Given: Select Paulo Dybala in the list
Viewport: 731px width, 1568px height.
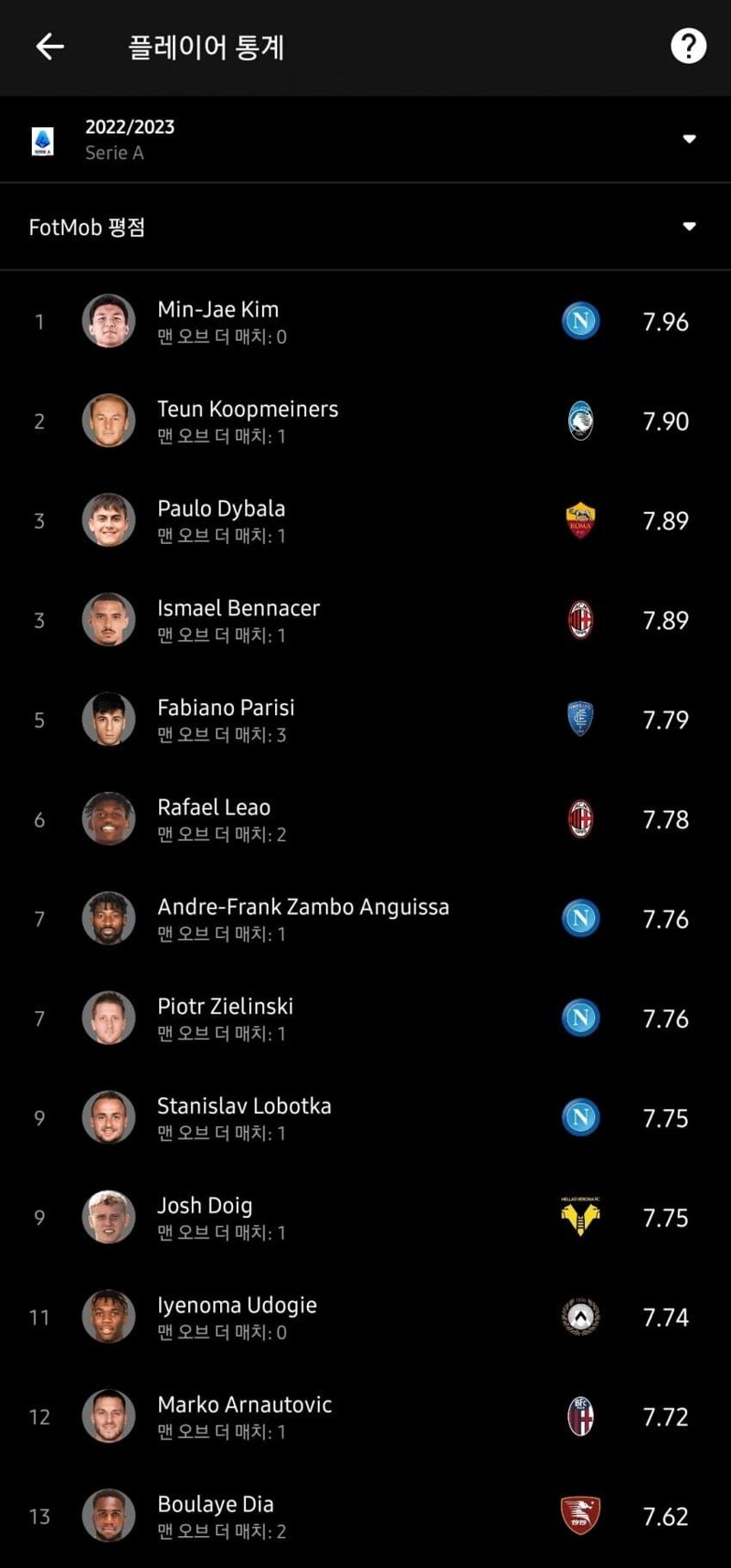Looking at the screenshot, I should (x=365, y=521).
